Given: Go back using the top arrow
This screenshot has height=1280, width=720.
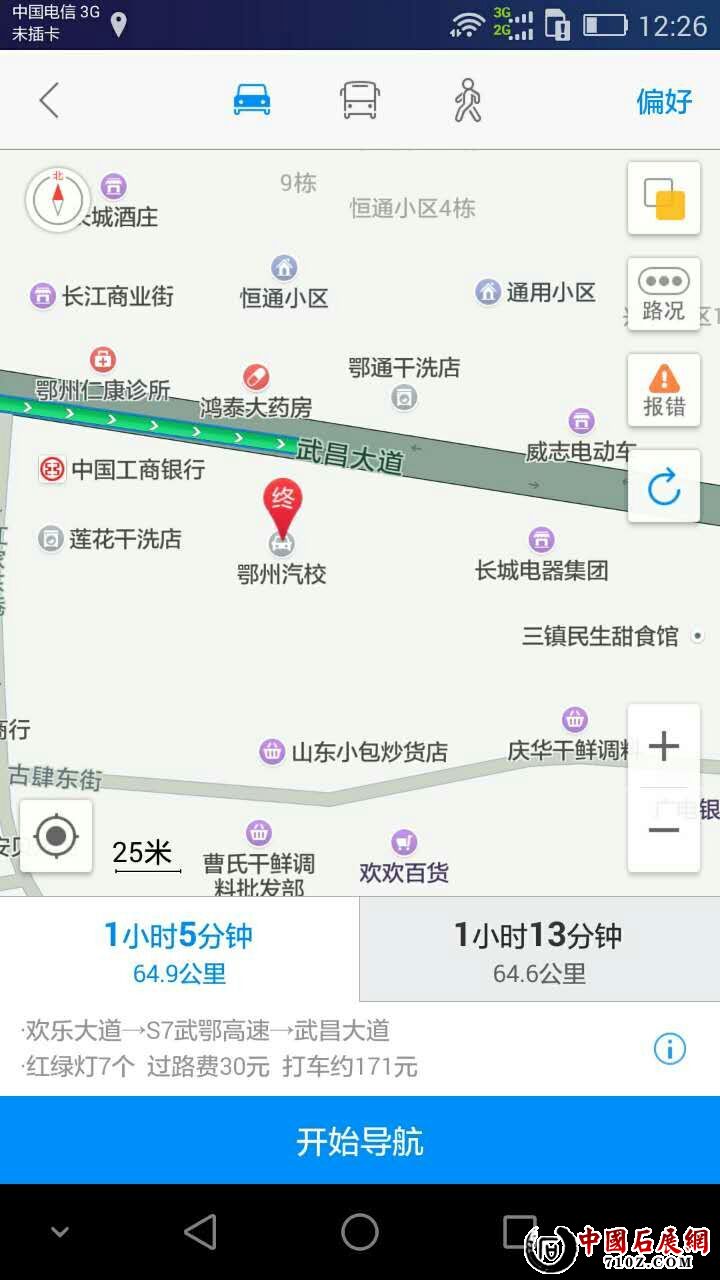Looking at the screenshot, I should pos(49,100).
